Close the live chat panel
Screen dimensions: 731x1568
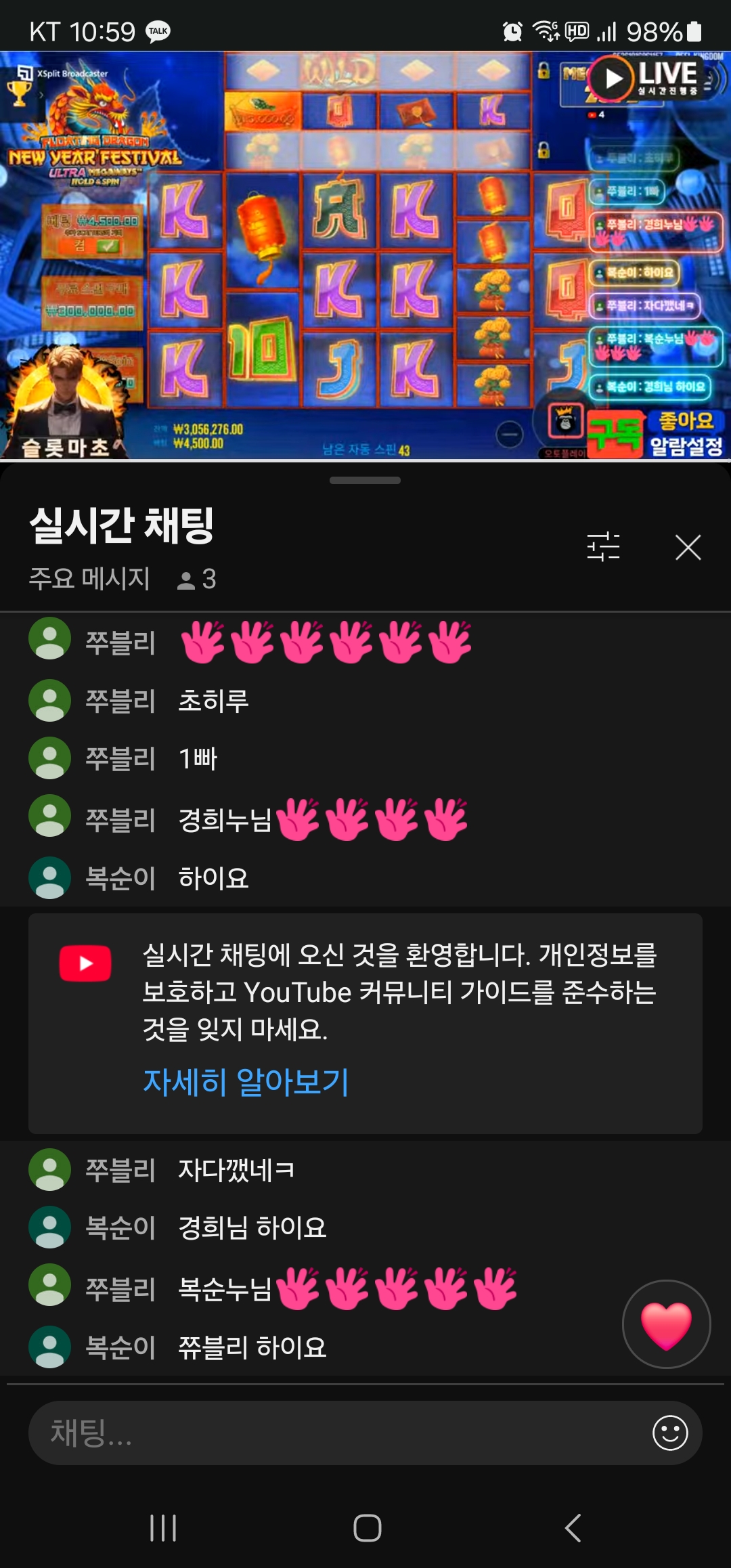coord(688,547)
